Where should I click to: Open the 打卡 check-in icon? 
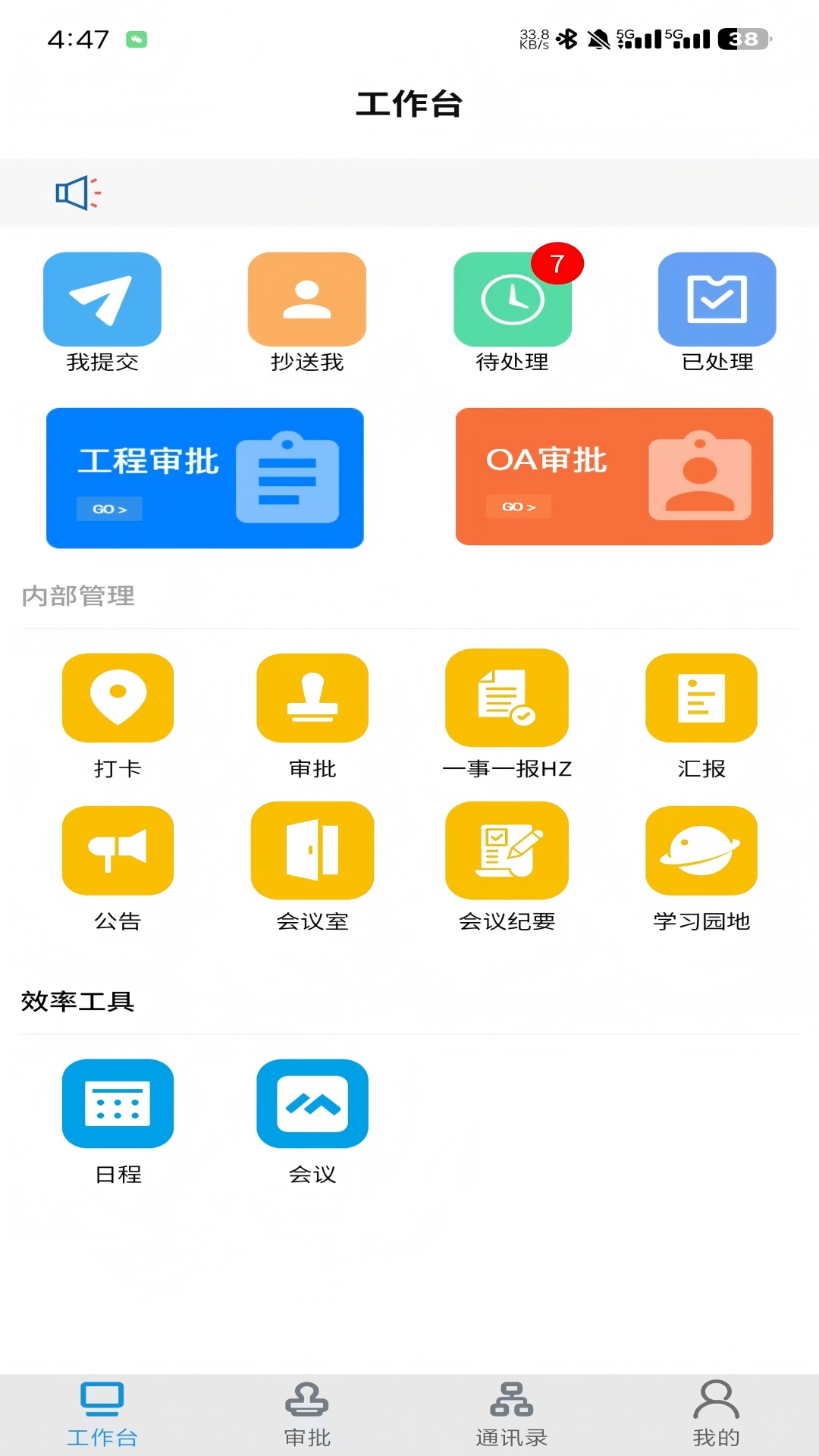point(118,696)
